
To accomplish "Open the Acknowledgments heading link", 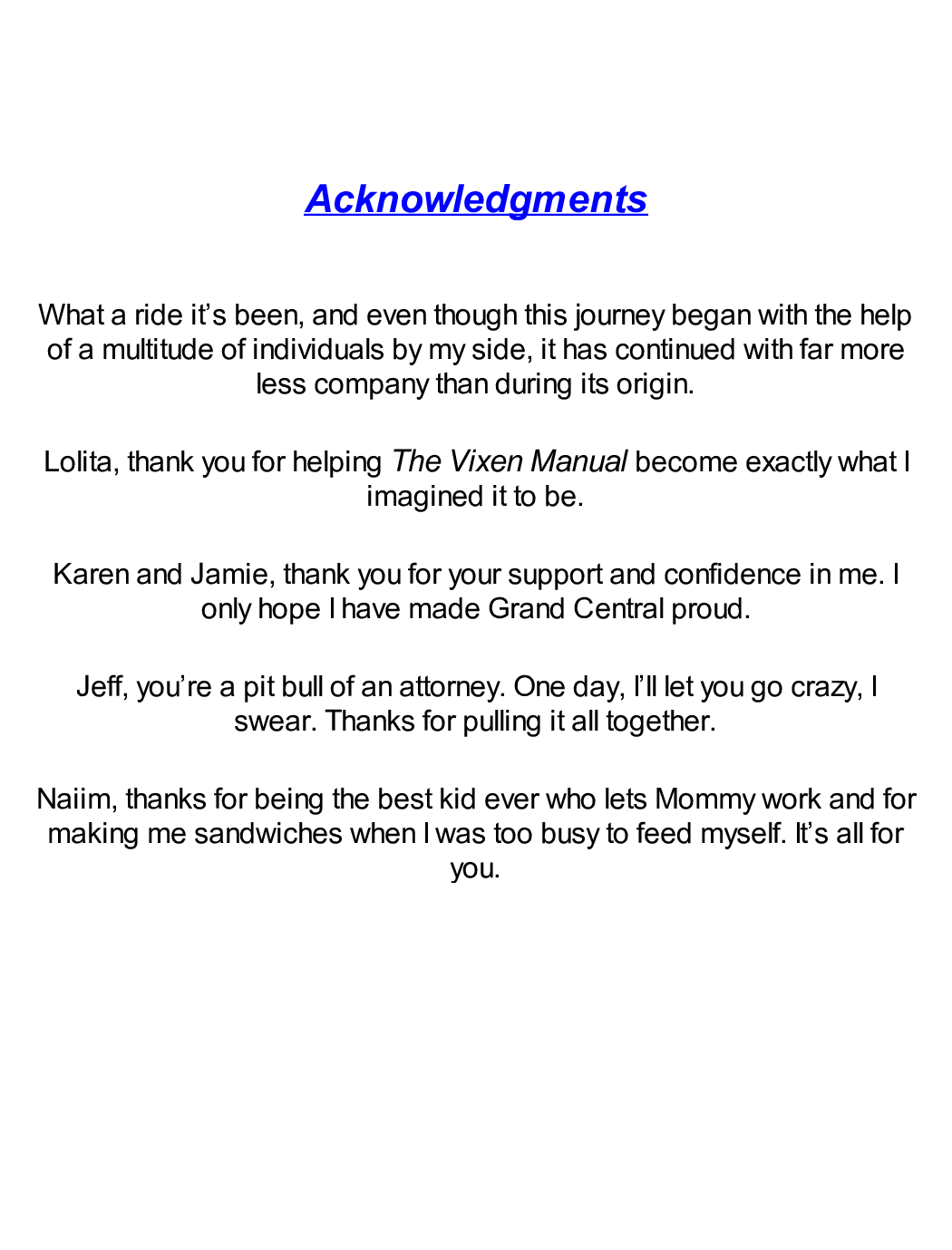I will pos(476,199).
